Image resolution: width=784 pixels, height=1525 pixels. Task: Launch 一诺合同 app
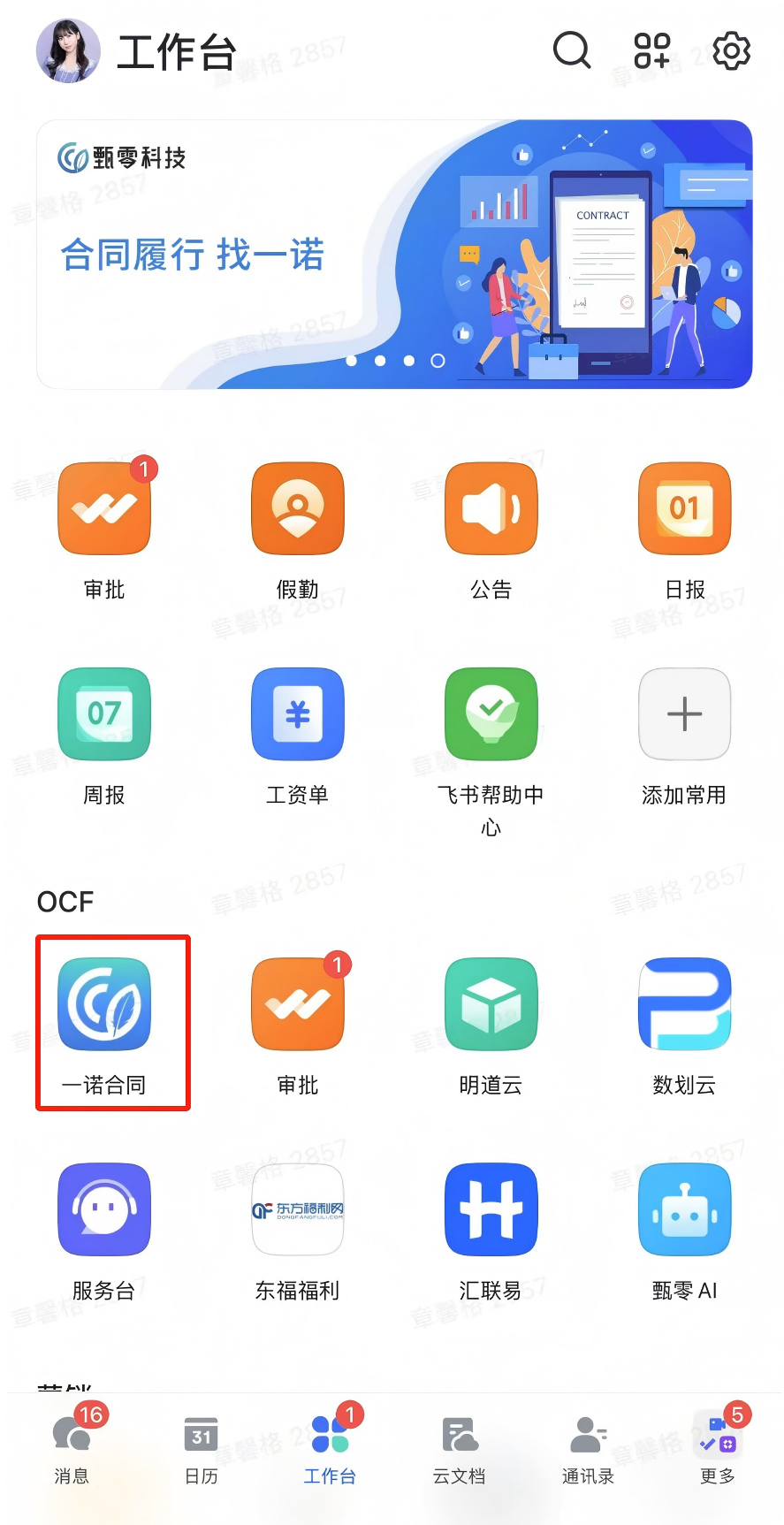tap(104, 1004)
